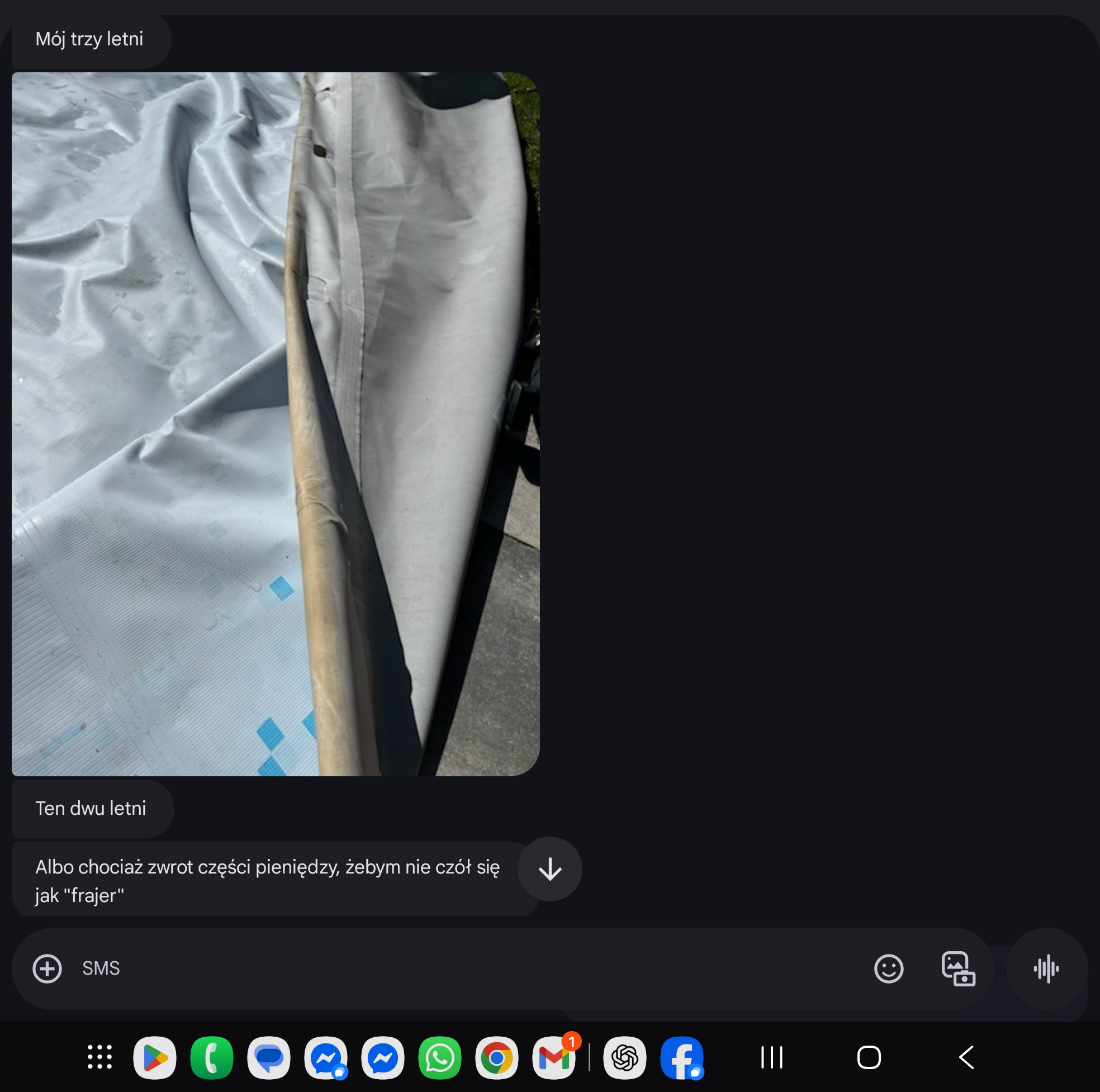The image size is (1100, 1092).
Task: Focus the SMS message field
Action: click(x=456, y=968)
